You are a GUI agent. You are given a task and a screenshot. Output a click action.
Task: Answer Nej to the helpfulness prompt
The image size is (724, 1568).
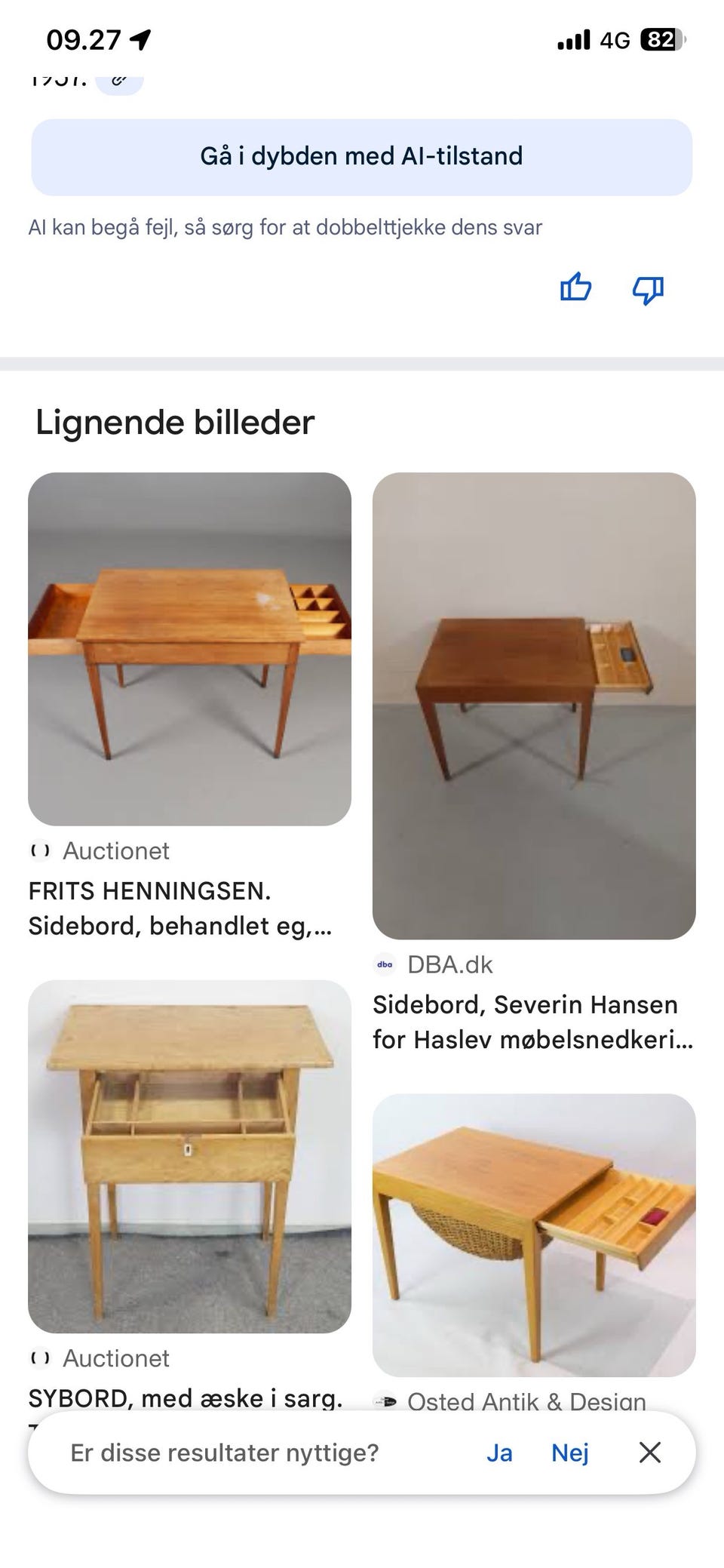point(571,1452)
